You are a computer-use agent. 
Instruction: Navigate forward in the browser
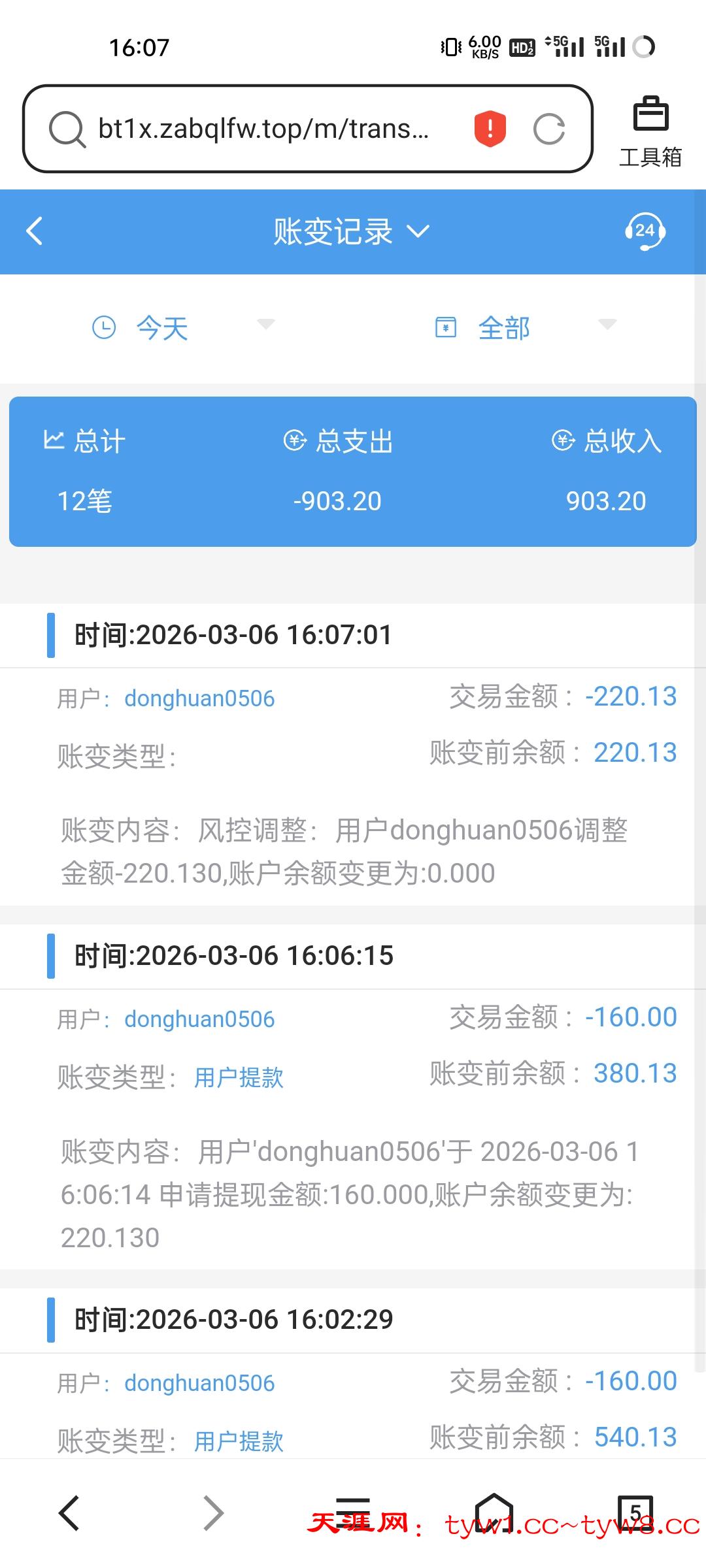[213, 1512]
